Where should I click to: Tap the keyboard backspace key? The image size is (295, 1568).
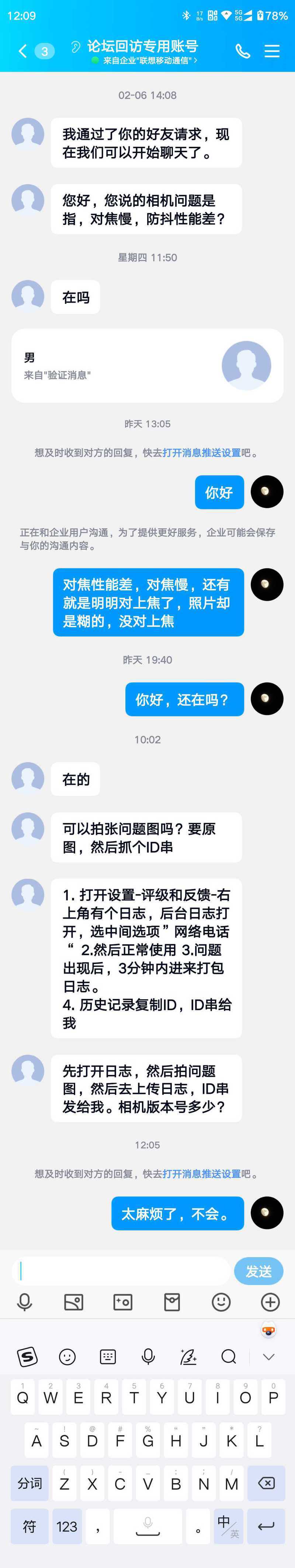pyautogui.click(x=266, y=1484)
